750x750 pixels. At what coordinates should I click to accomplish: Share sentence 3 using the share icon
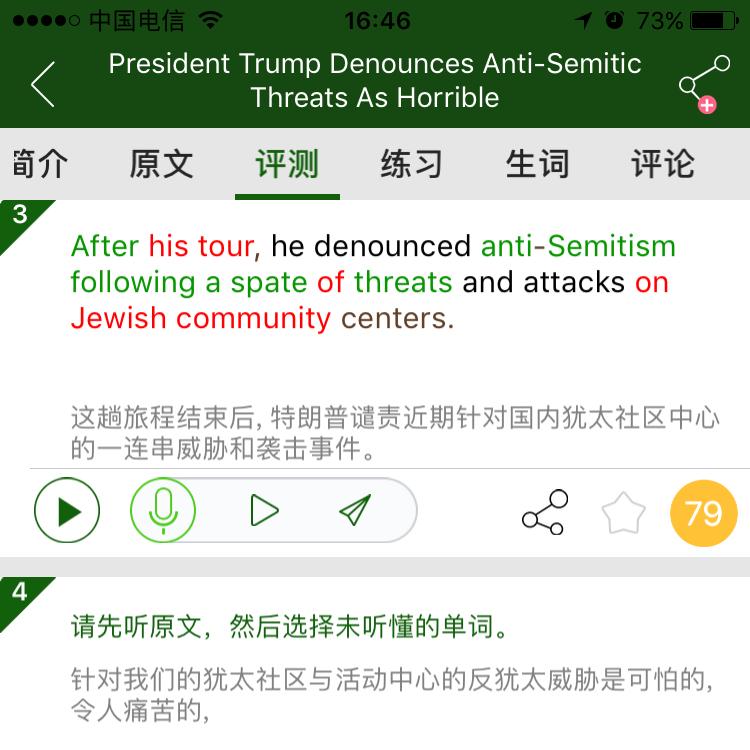pos(545,512)
